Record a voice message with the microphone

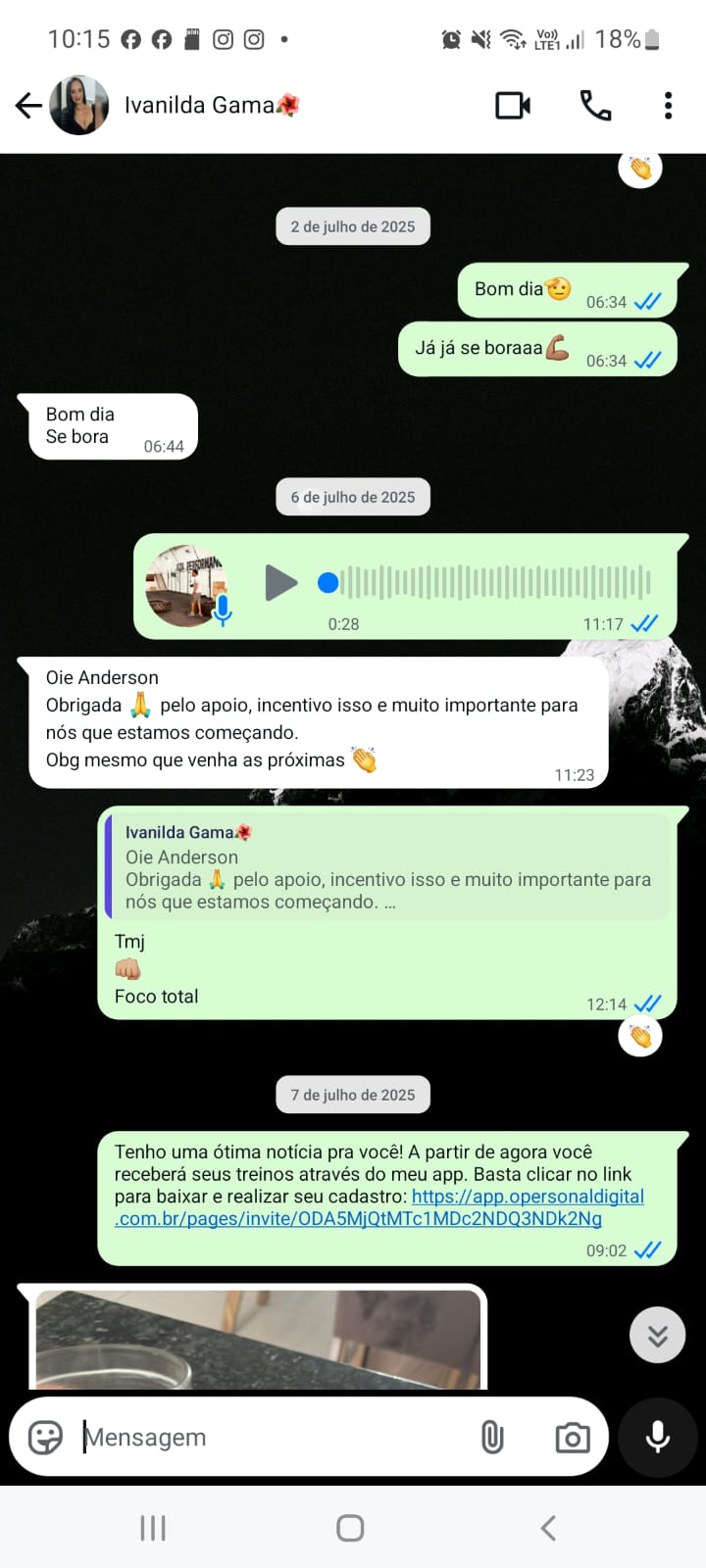(x=658, y=1437)
